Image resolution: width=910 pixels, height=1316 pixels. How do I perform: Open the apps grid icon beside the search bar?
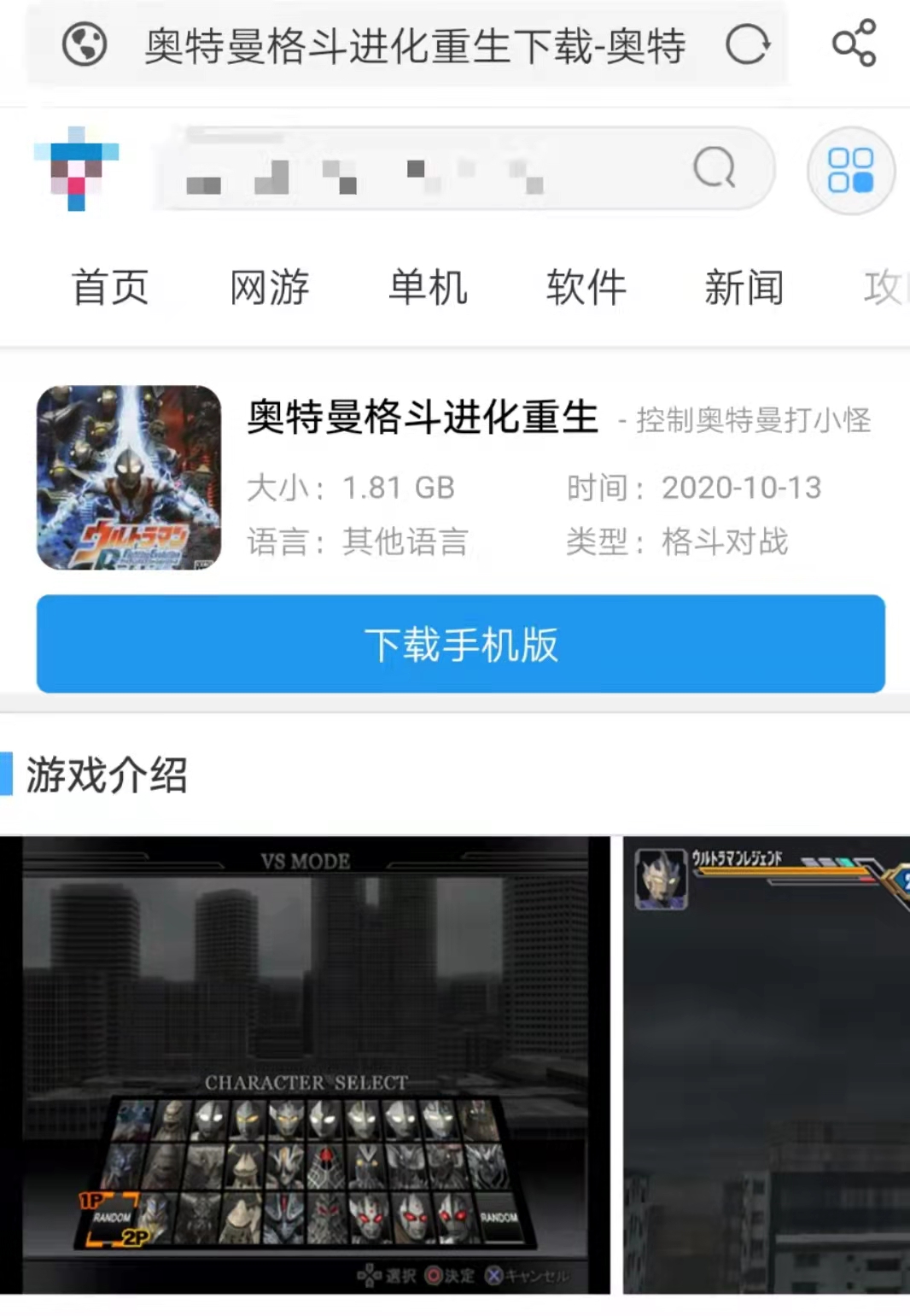click(x=851, y=170)
